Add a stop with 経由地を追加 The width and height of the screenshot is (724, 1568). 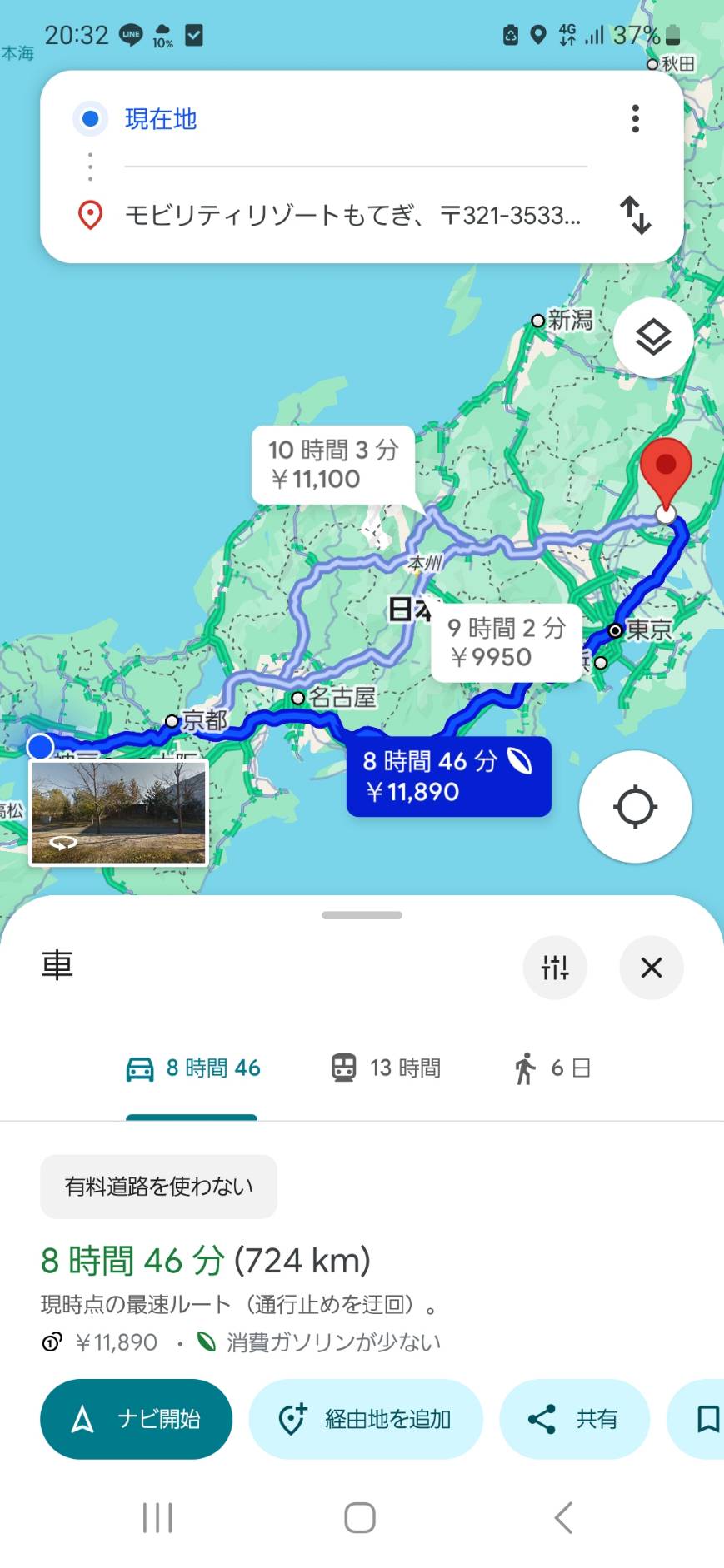[366, 1419]
